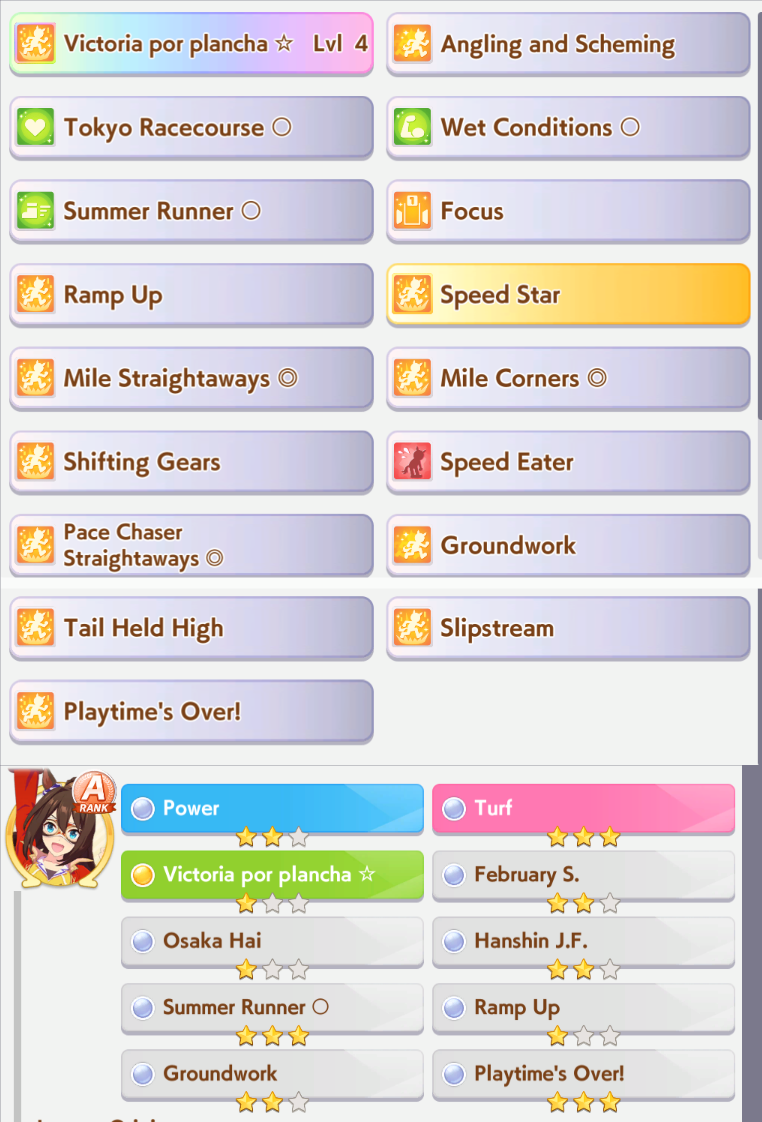Select the pink Turf spark
The height and width of the screenshot is (1122, 762).
pos(583,808)
